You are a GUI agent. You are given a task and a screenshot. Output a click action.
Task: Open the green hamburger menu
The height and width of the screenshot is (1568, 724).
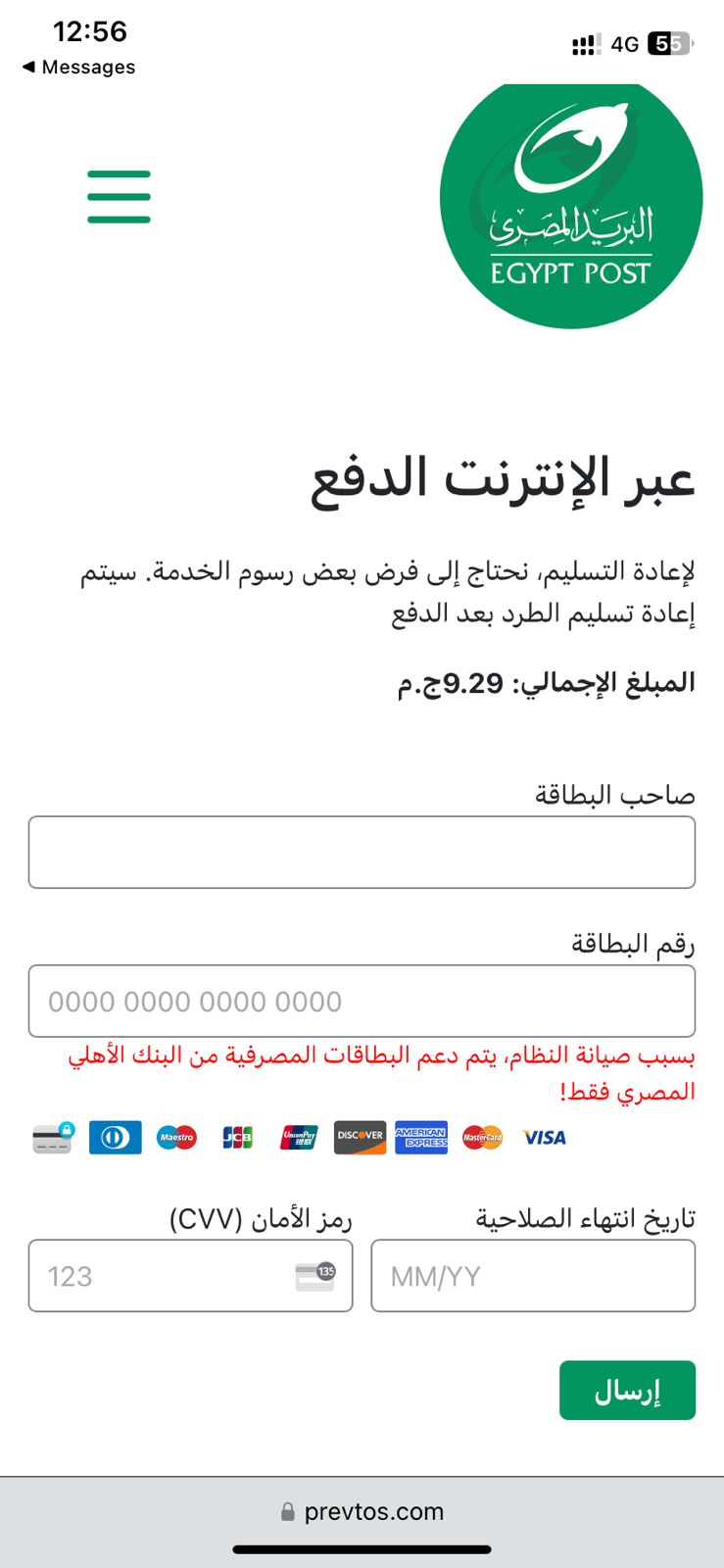point(119,197)
